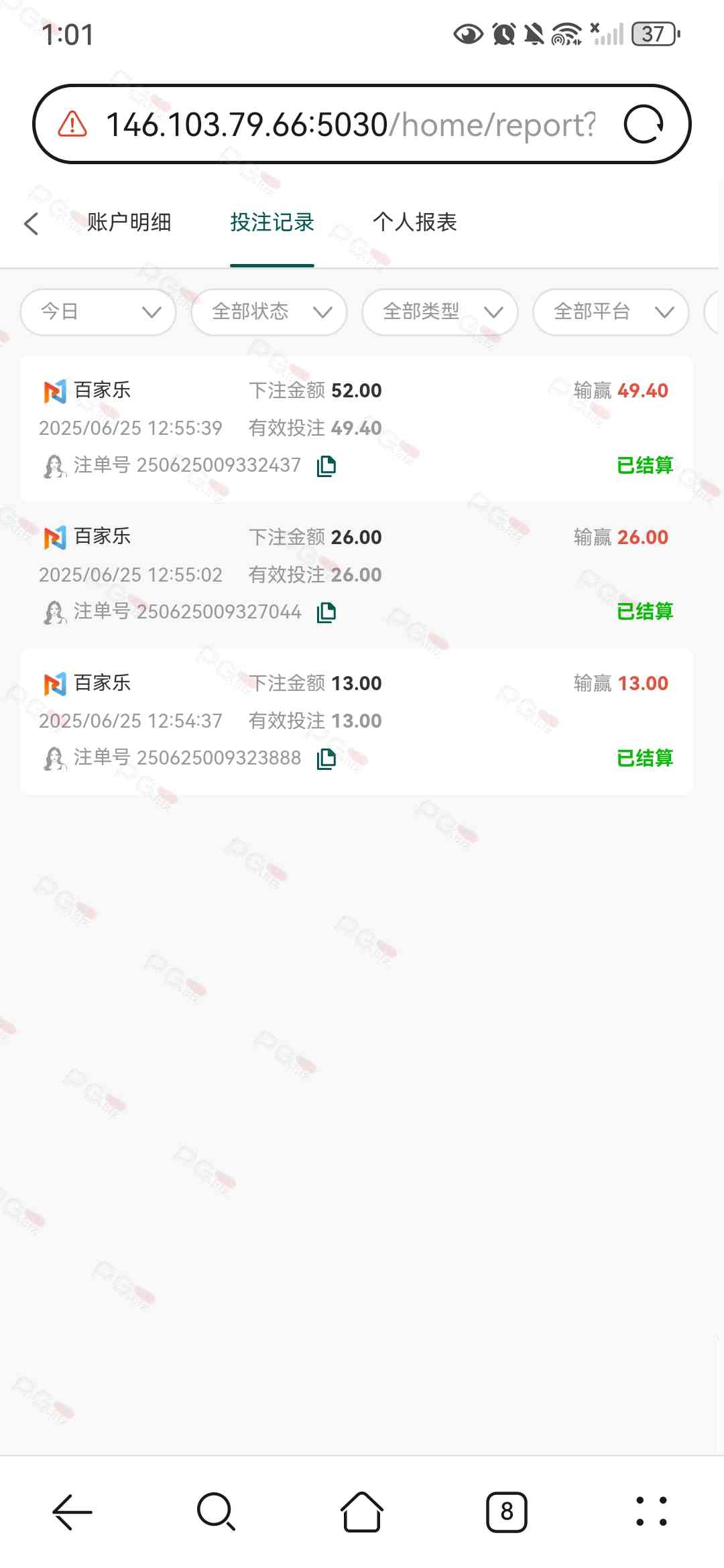
Task: Copy bet number 250625009323888
Action: coord(326,759)
